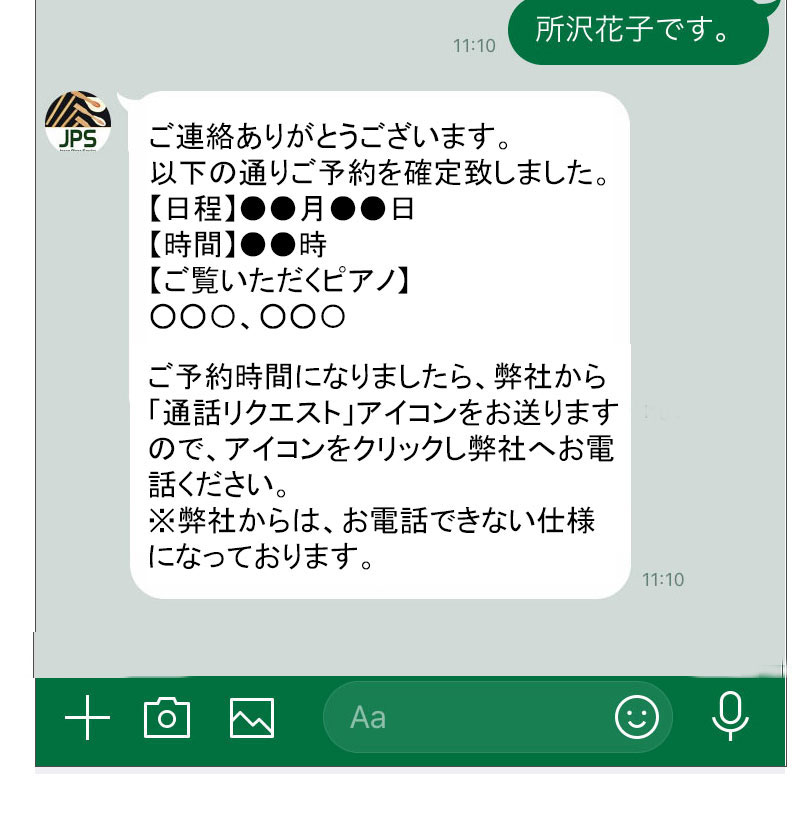This screenshot has width=812, height=814.
Task: Launch the camera from the chat bar
Action: pyautogui.click(x=167, y=717)
